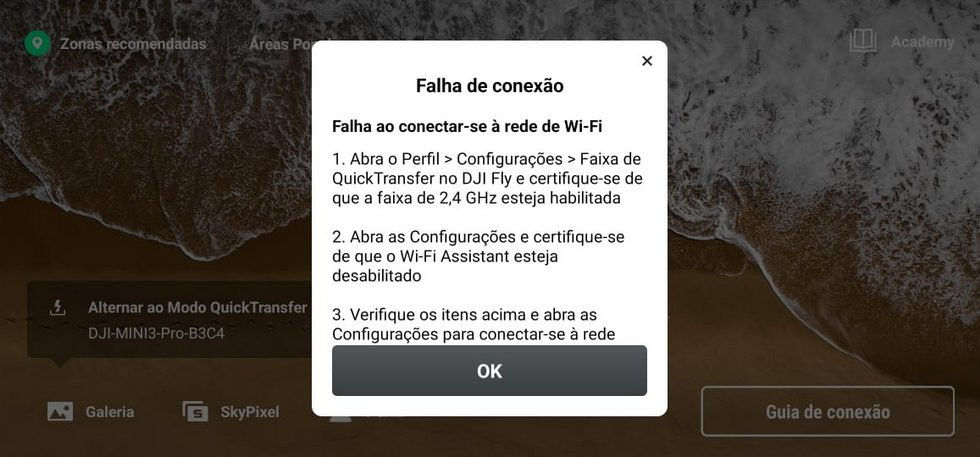The image size is (980, 457).
Task: Open SkyPixel
Action: point(231,412)
